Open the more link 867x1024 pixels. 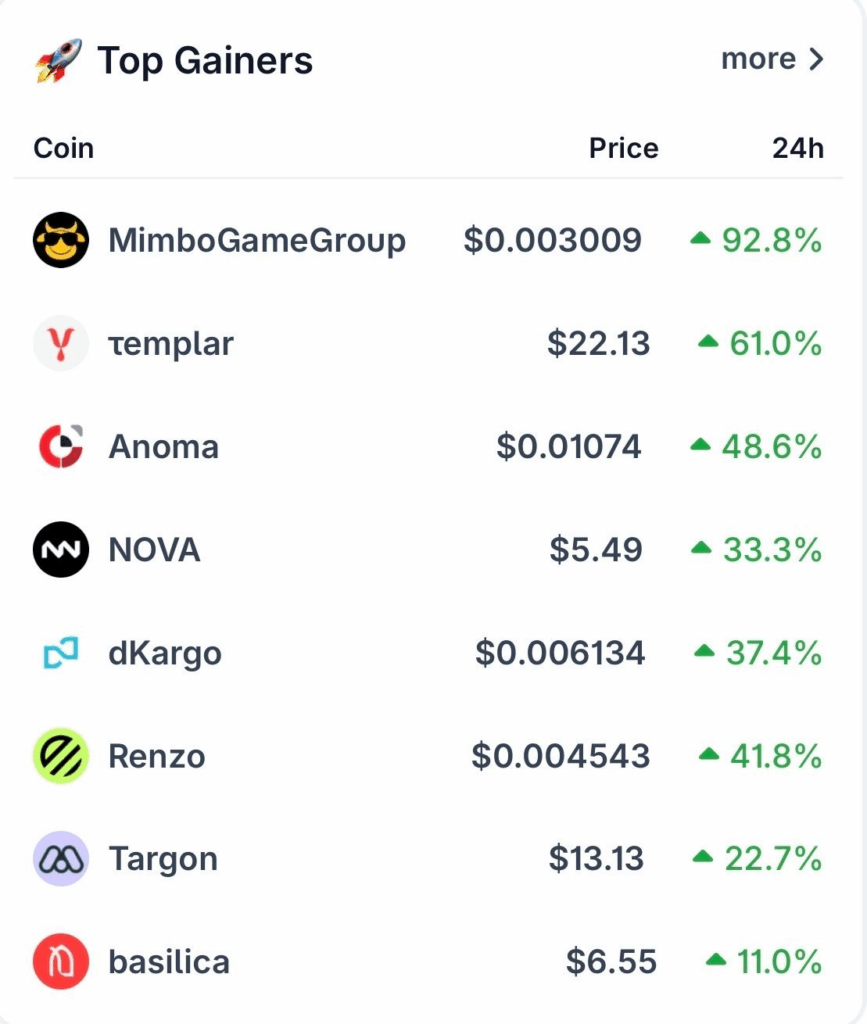[x=756, y=59]
